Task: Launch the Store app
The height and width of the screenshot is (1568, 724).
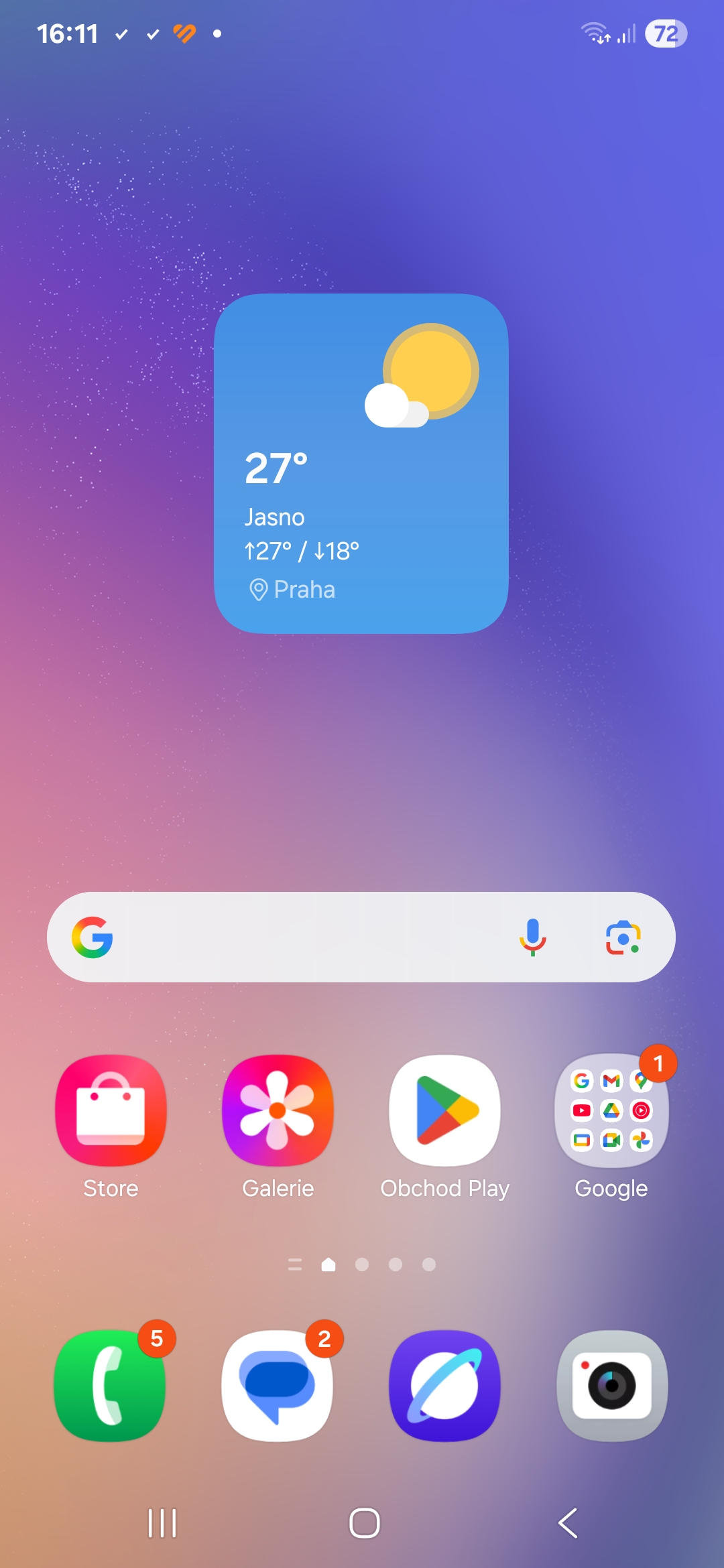Action: click(x=111, y=1111)
